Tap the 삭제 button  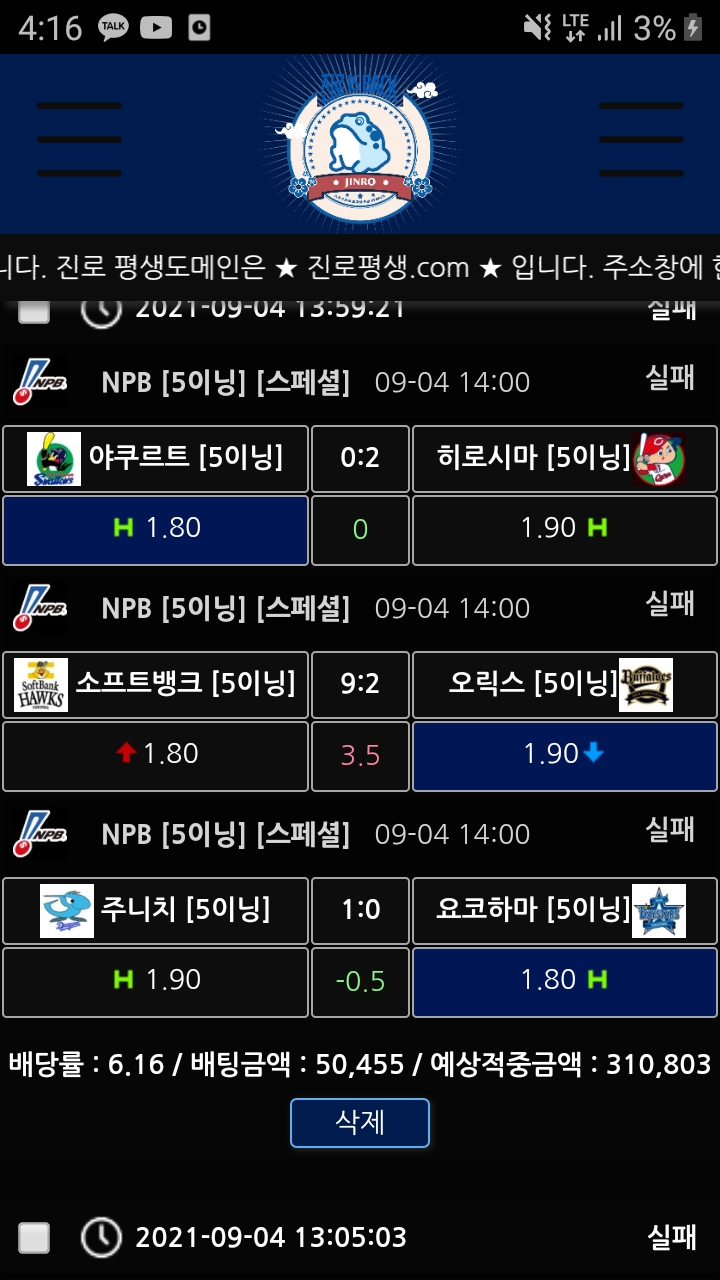pos(360,1122)
